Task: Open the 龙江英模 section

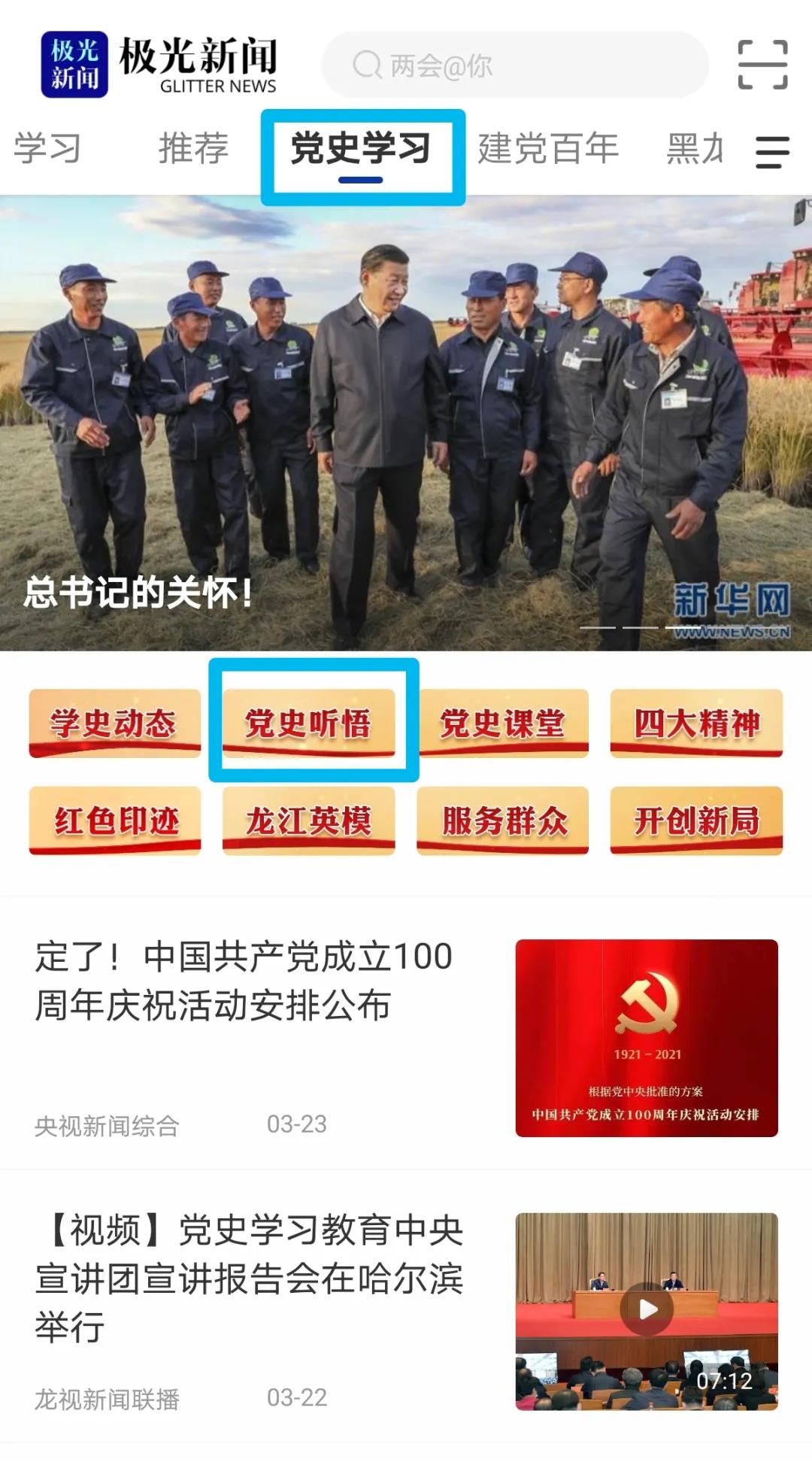Action: 308,820
